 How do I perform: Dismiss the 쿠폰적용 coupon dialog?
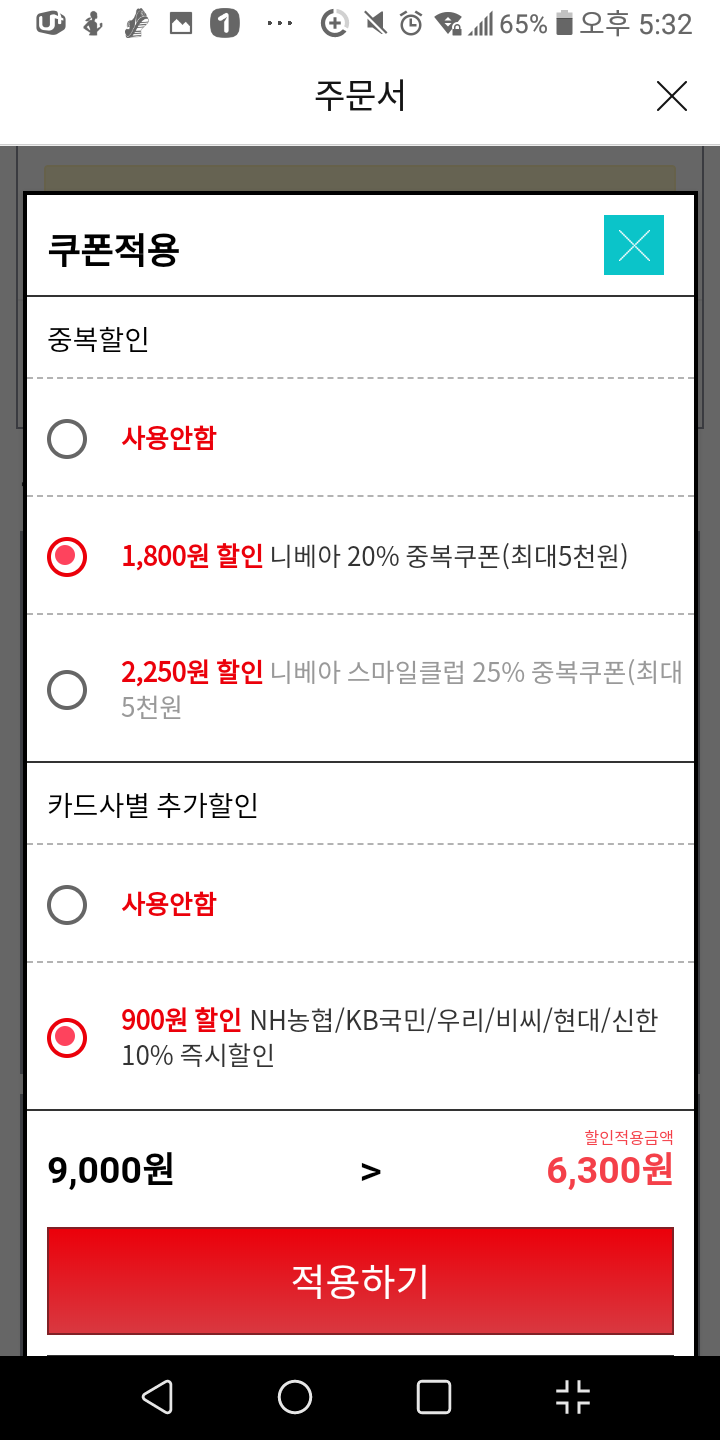[633, 245]
